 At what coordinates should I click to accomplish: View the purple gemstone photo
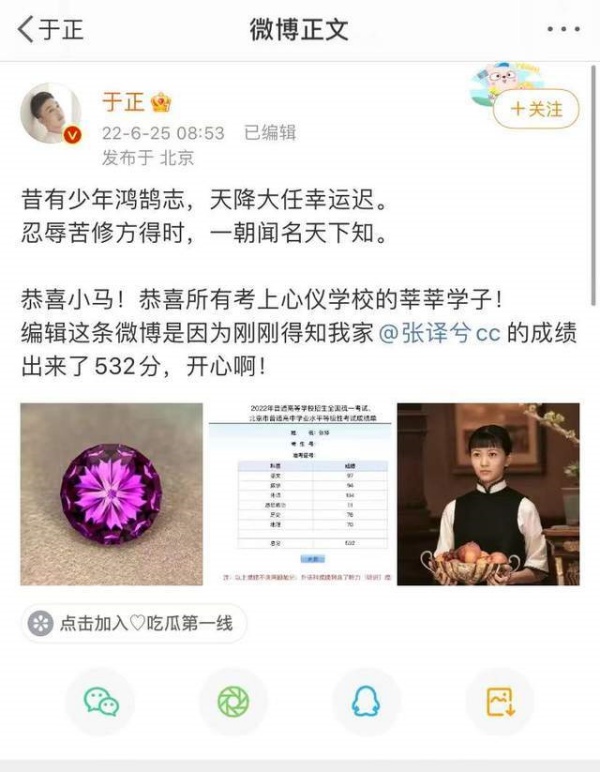[111, 494]
